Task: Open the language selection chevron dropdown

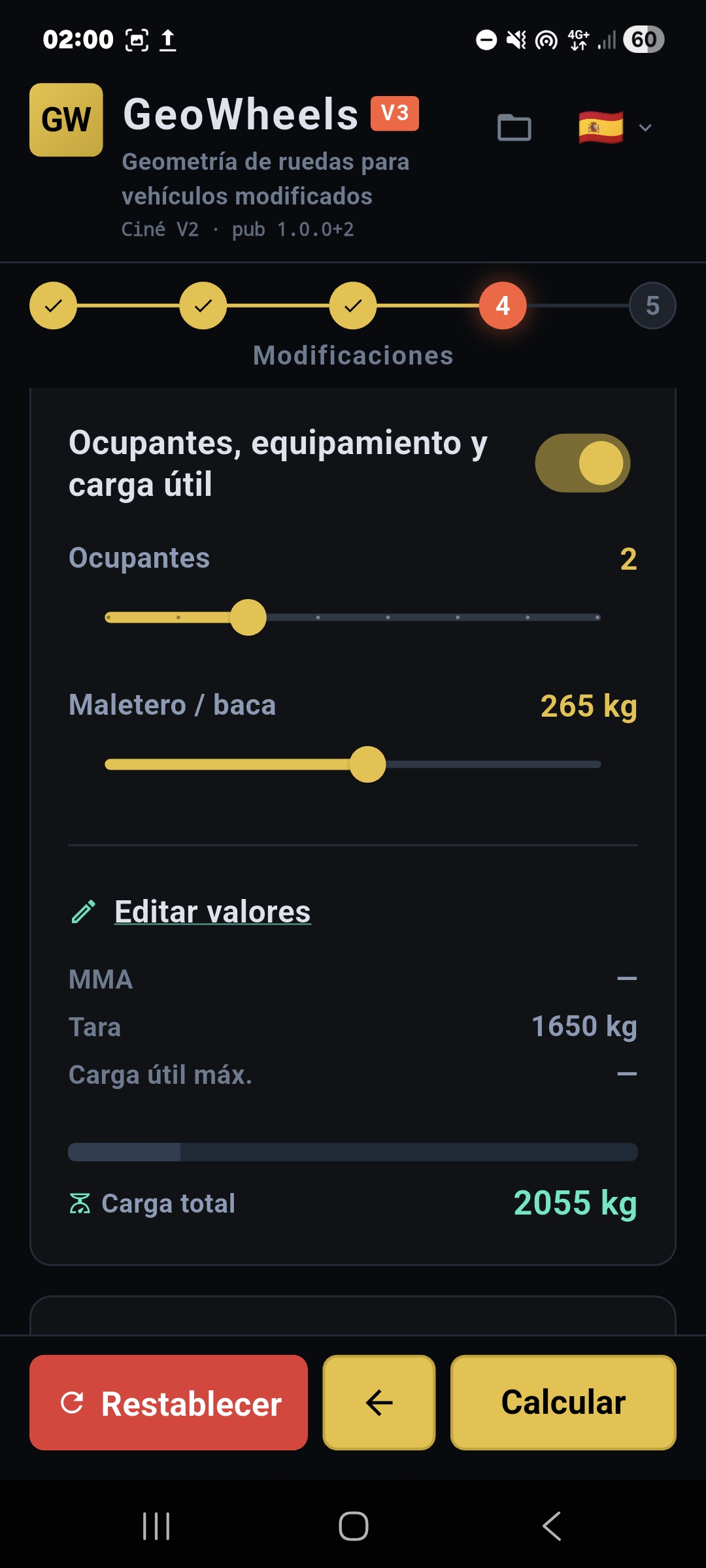Action: (645, 128)
